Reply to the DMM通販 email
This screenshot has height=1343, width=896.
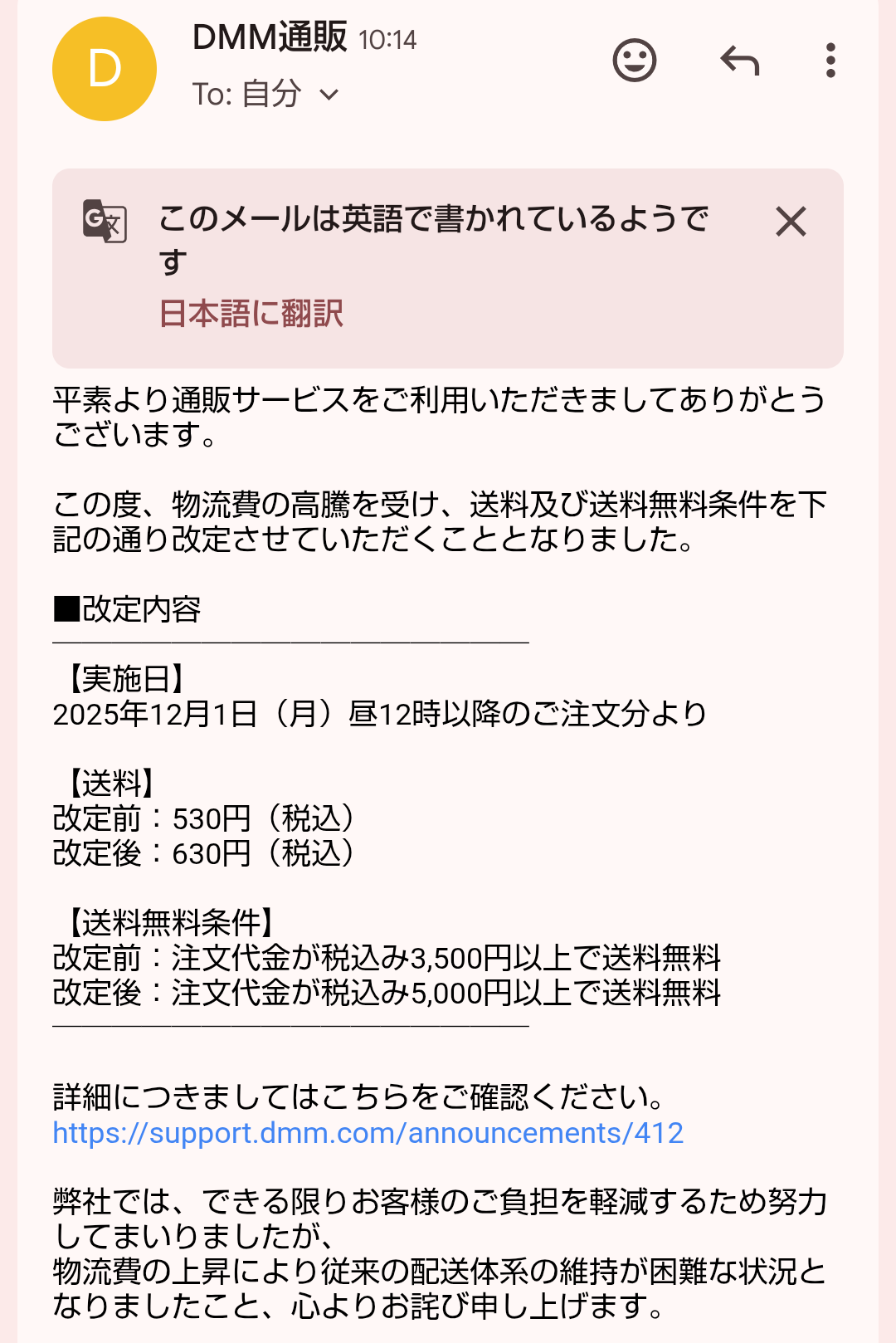[740, 61]
